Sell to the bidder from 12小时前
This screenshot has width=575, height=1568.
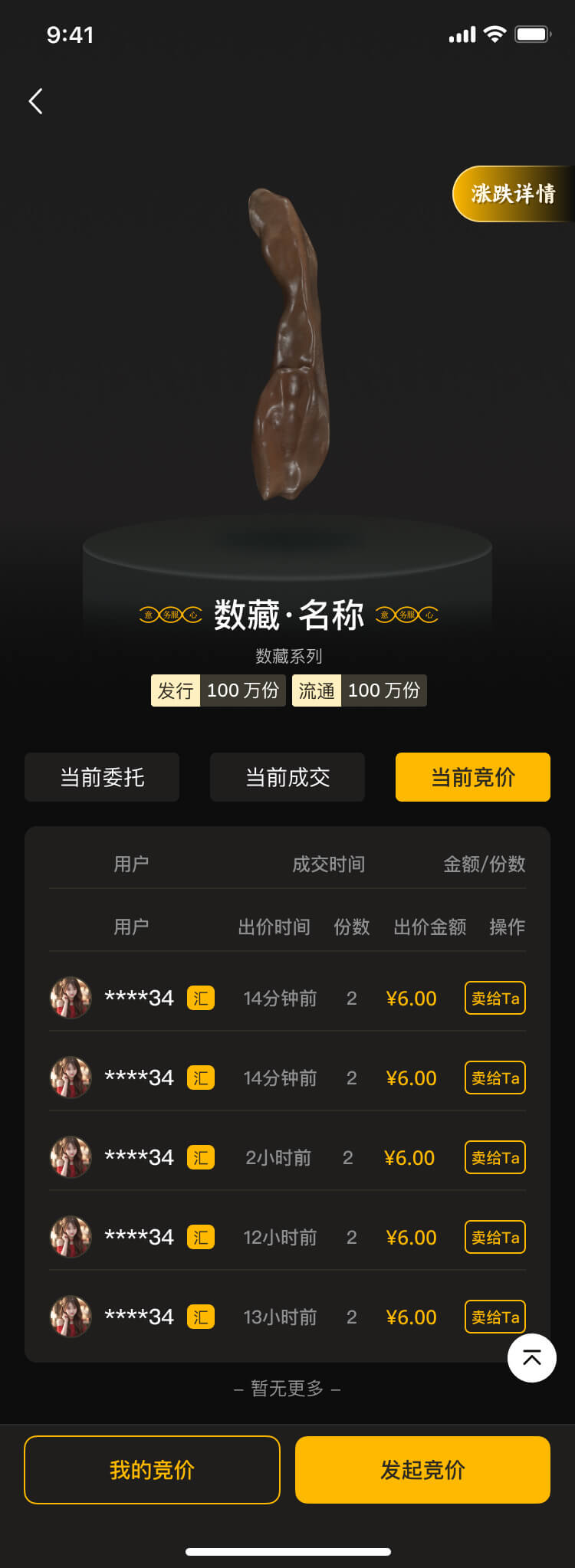pyautogui.click(x=495, y=1237)
